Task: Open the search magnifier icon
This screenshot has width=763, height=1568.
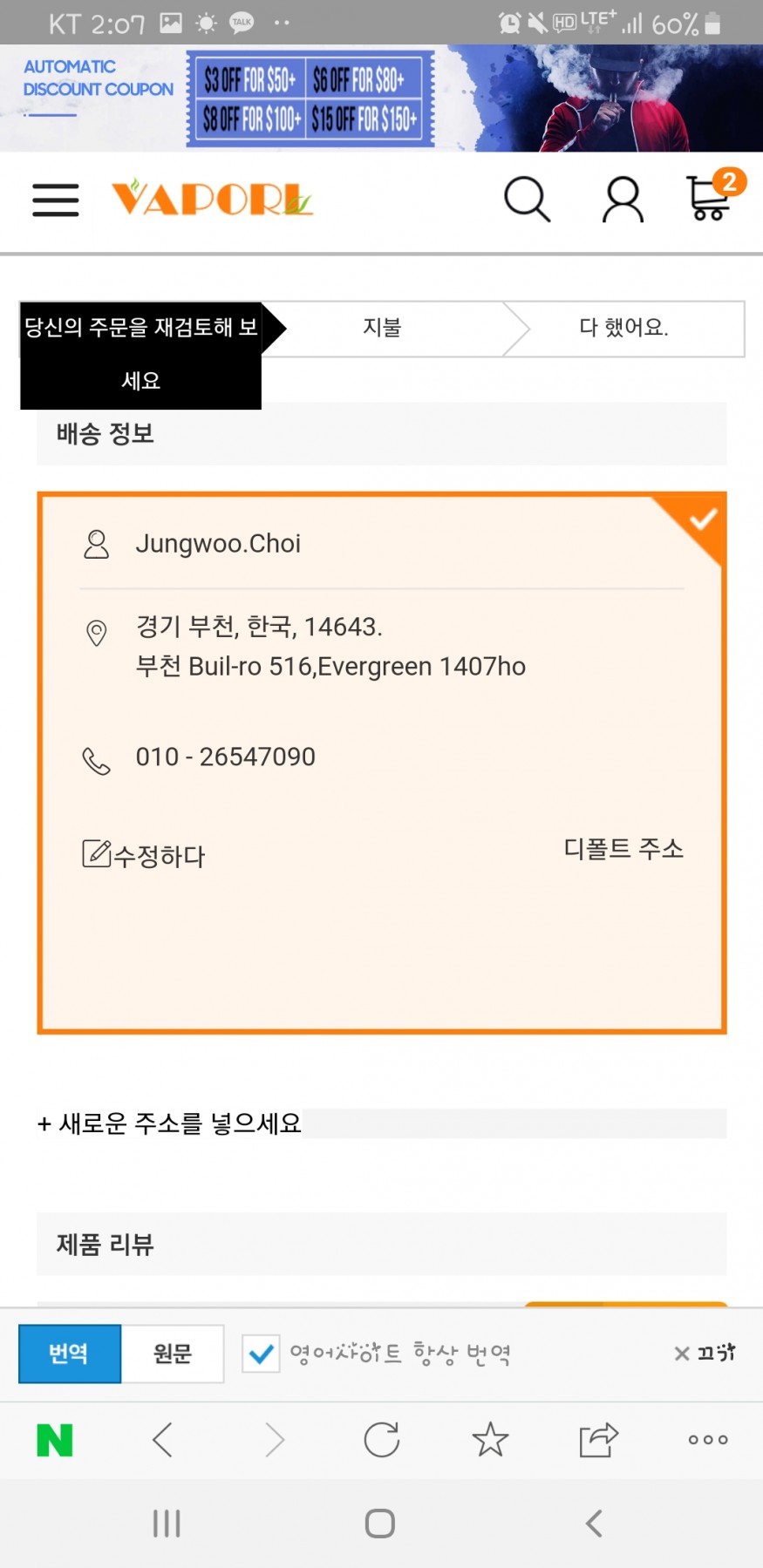Action: point(528,200)
